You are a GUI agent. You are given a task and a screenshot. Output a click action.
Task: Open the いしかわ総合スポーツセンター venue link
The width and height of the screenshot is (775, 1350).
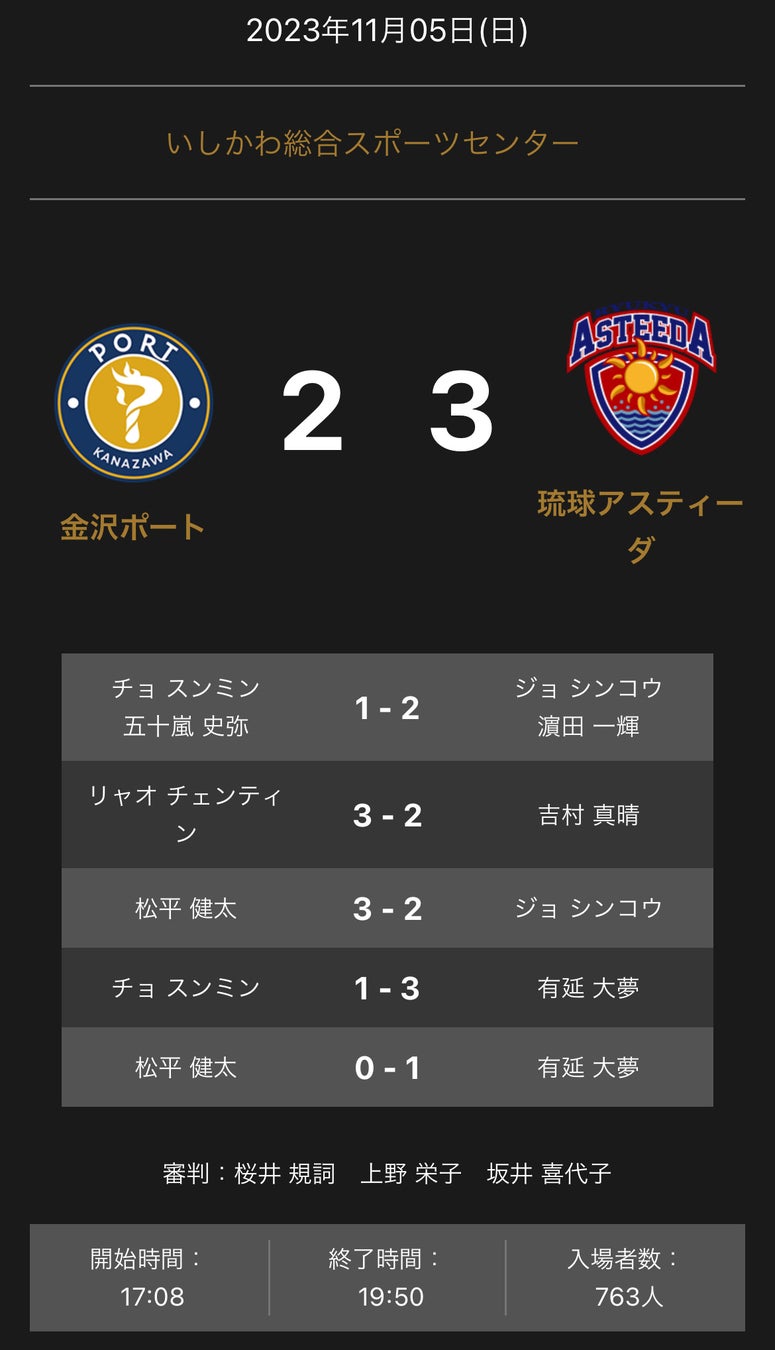(x=373, y=143)
